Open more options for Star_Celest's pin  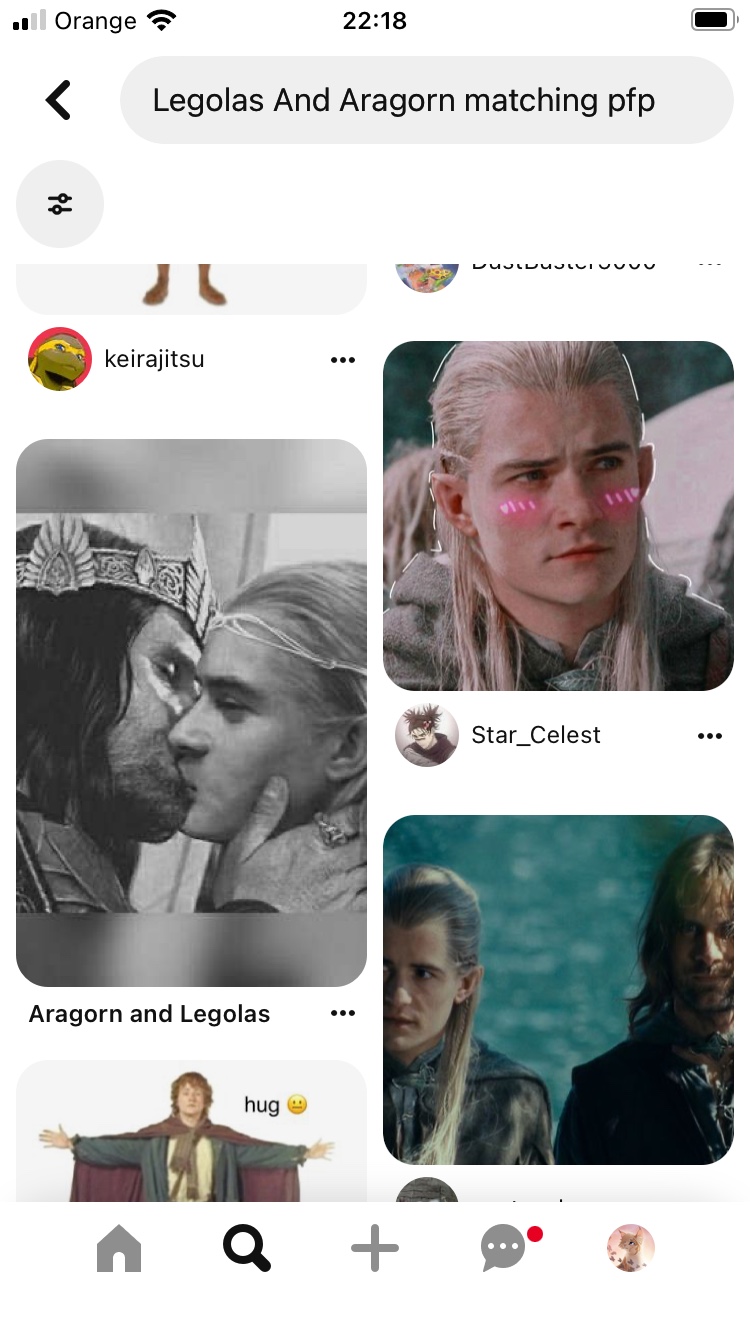coord(709,736)
